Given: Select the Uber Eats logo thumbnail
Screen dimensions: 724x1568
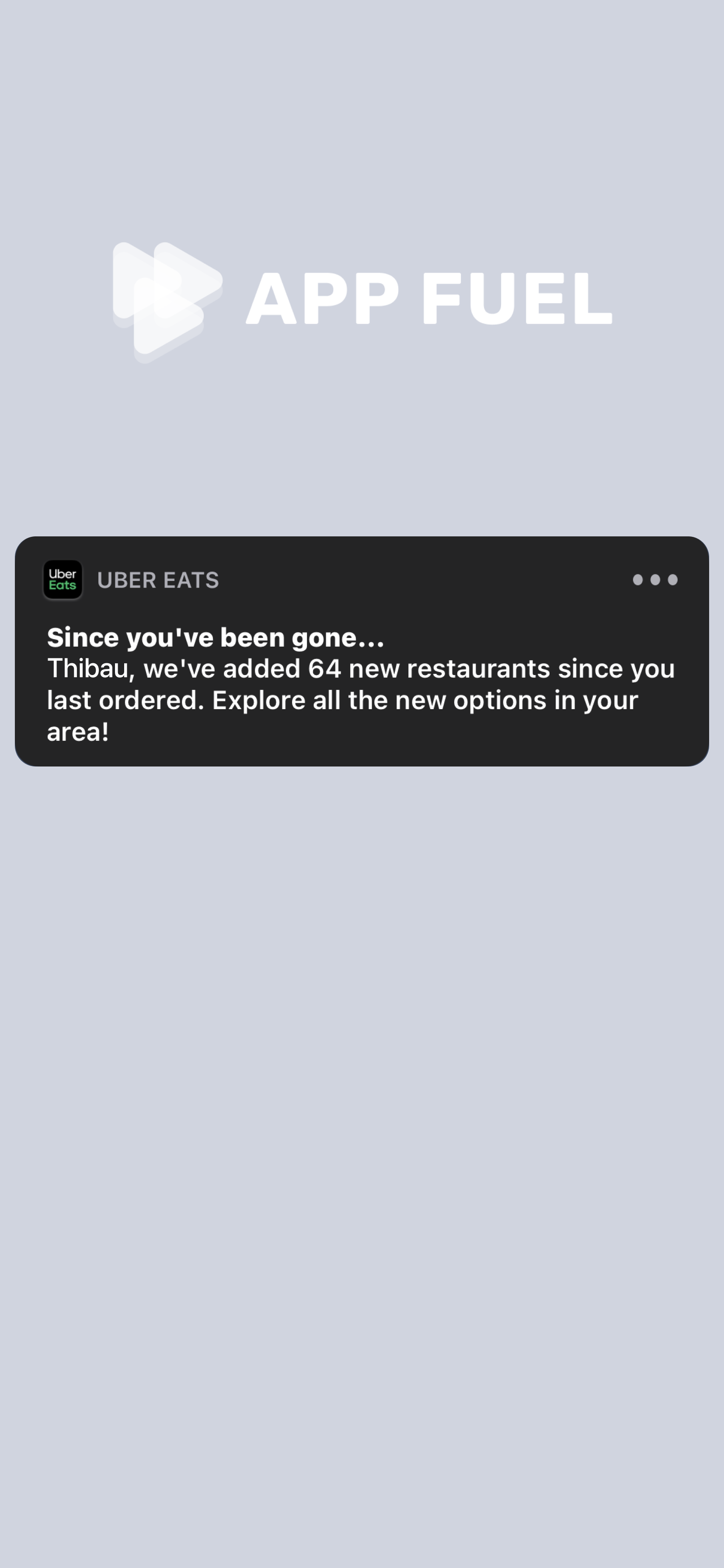Looking at the screenshot, I should 62,580.
